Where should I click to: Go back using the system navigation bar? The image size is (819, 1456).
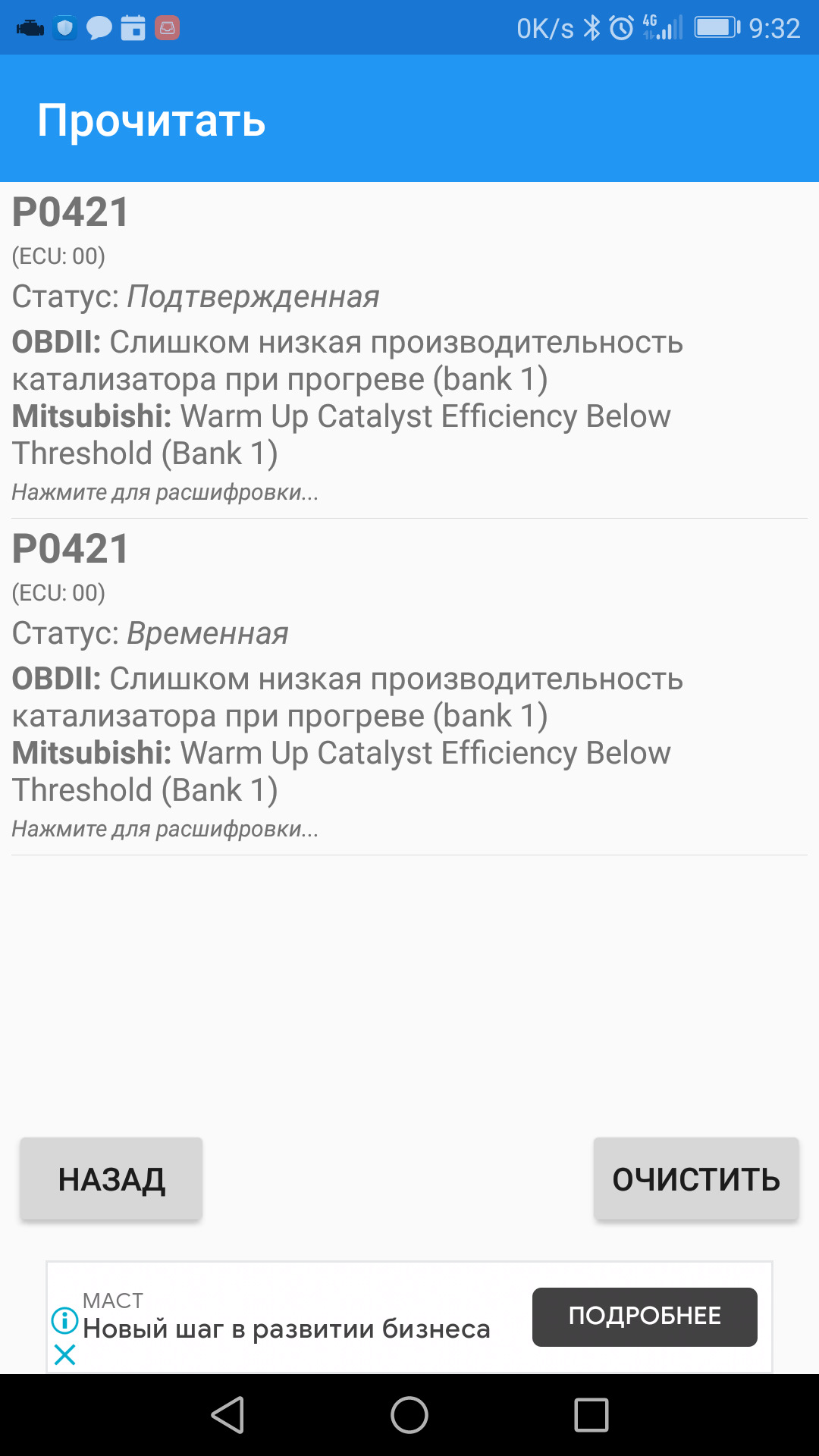(227, 1415)
